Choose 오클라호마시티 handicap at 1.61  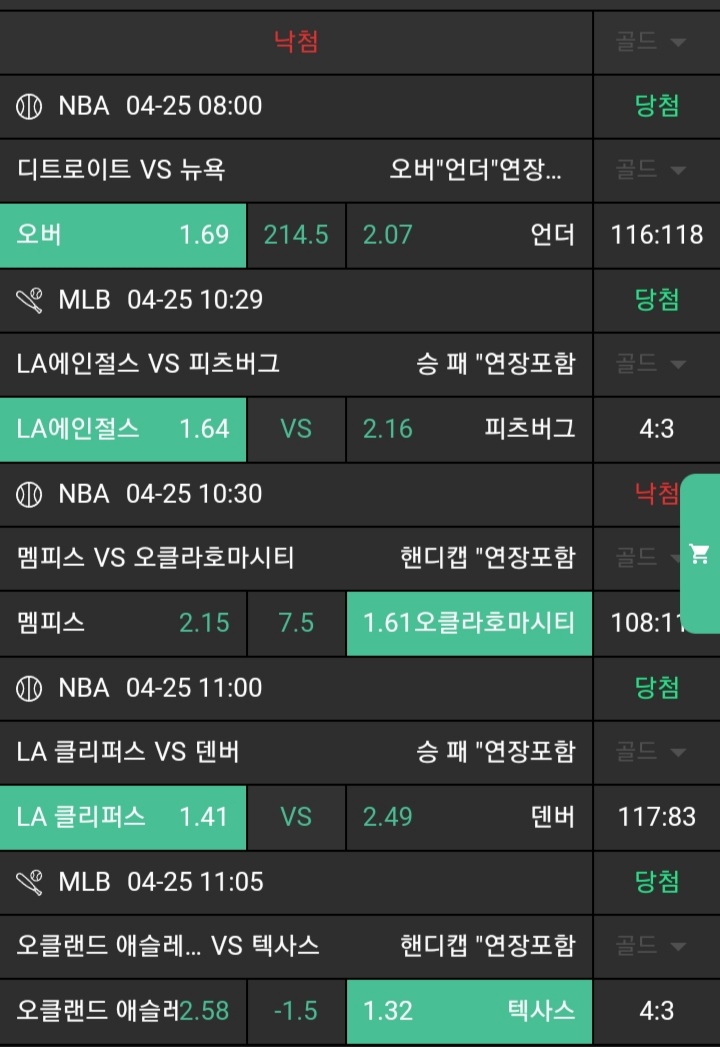coord(469,623)
